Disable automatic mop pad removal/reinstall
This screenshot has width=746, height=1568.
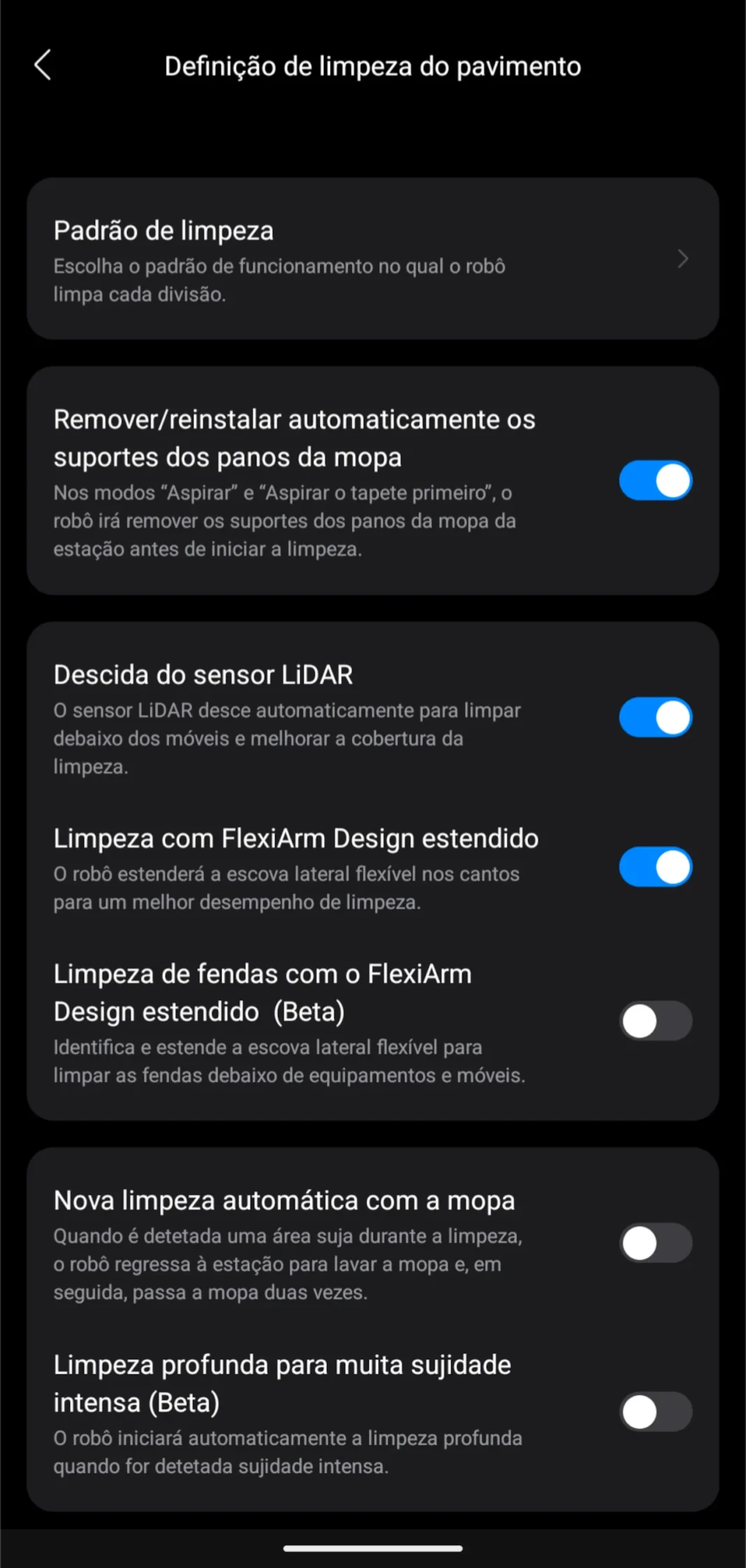click(654, 480)
